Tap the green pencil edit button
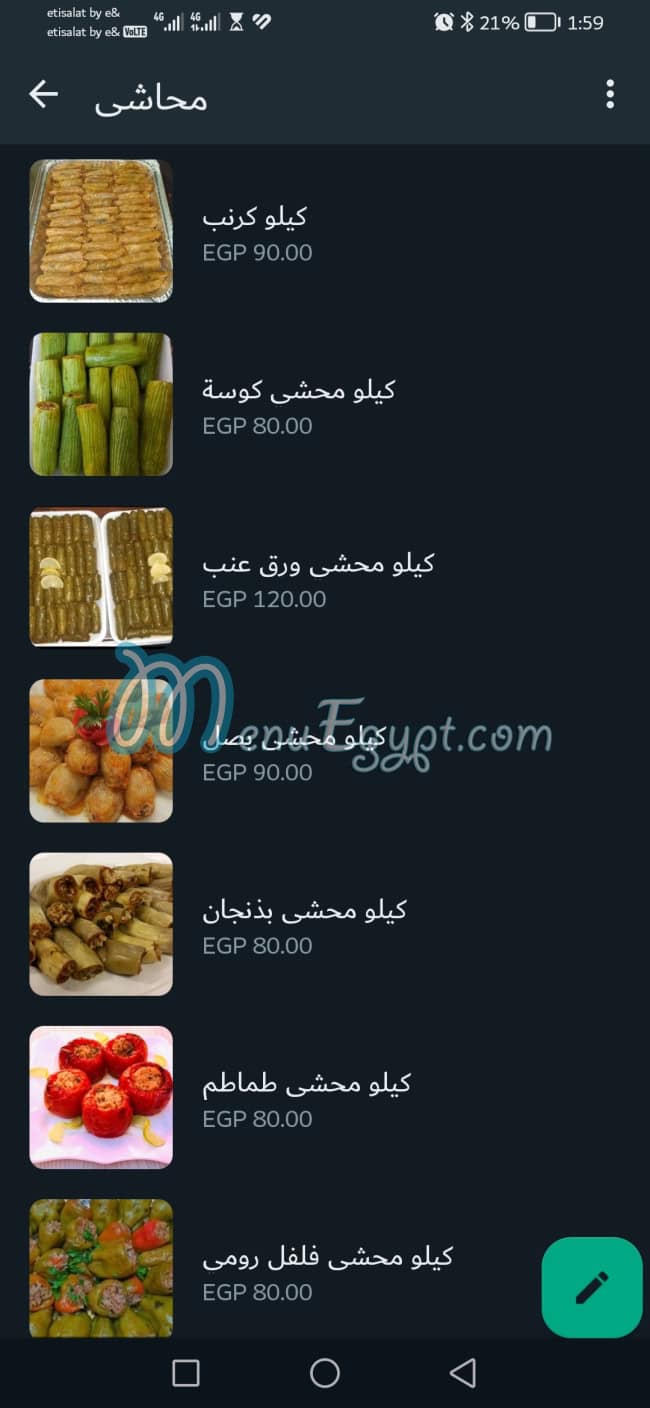Screen dimensions: 650x1408 [x=591, y=1287]
